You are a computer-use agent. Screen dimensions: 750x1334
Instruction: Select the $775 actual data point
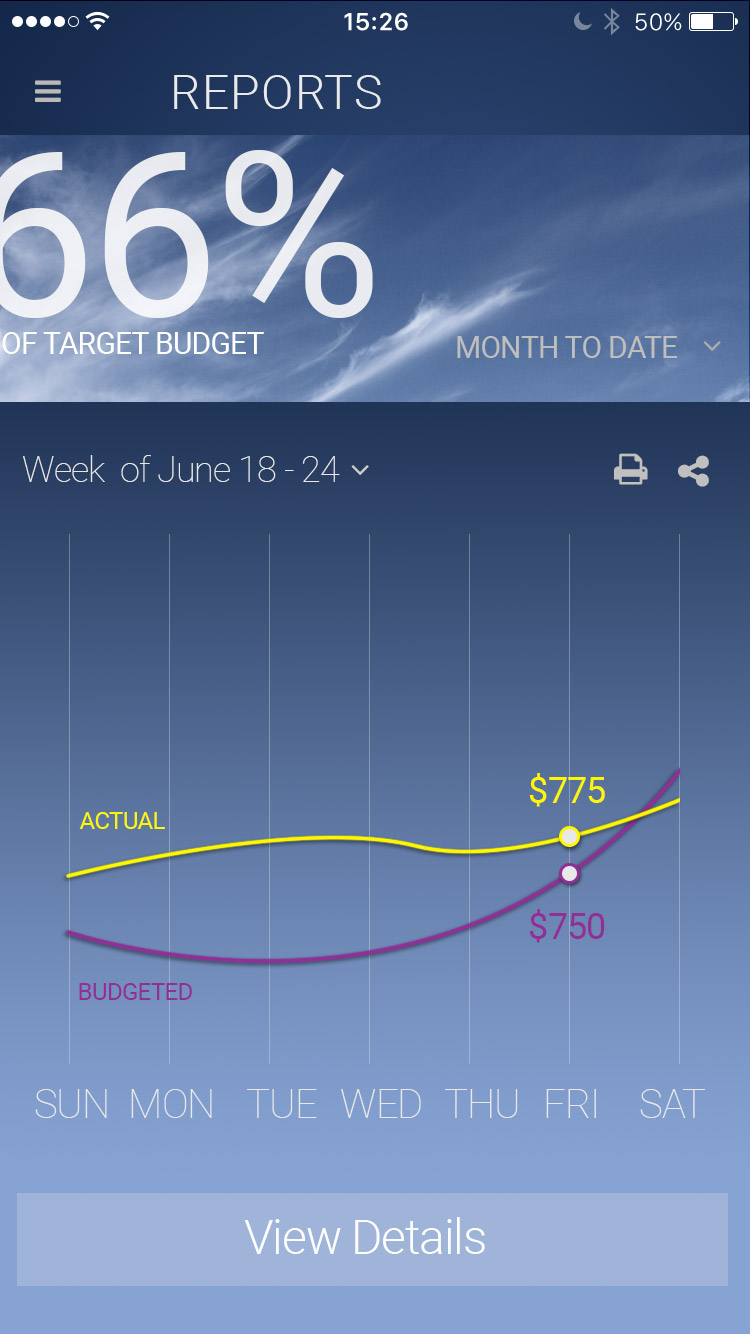[569, 836]
